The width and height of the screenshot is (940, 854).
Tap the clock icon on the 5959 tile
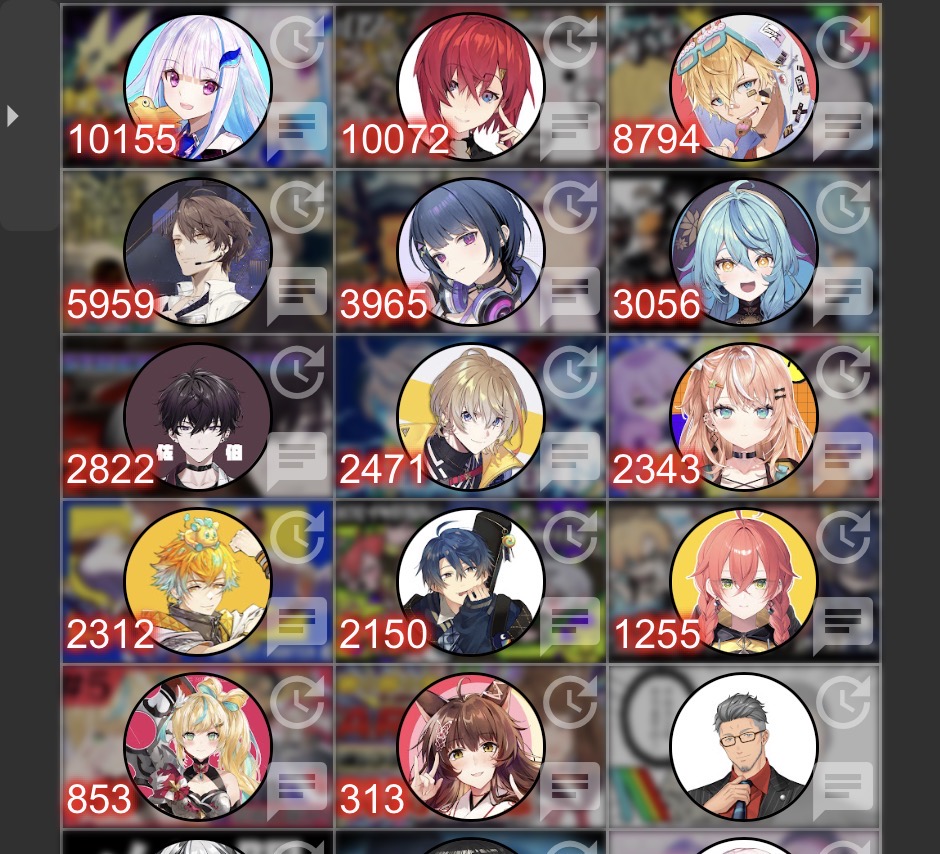click(297, 207)
